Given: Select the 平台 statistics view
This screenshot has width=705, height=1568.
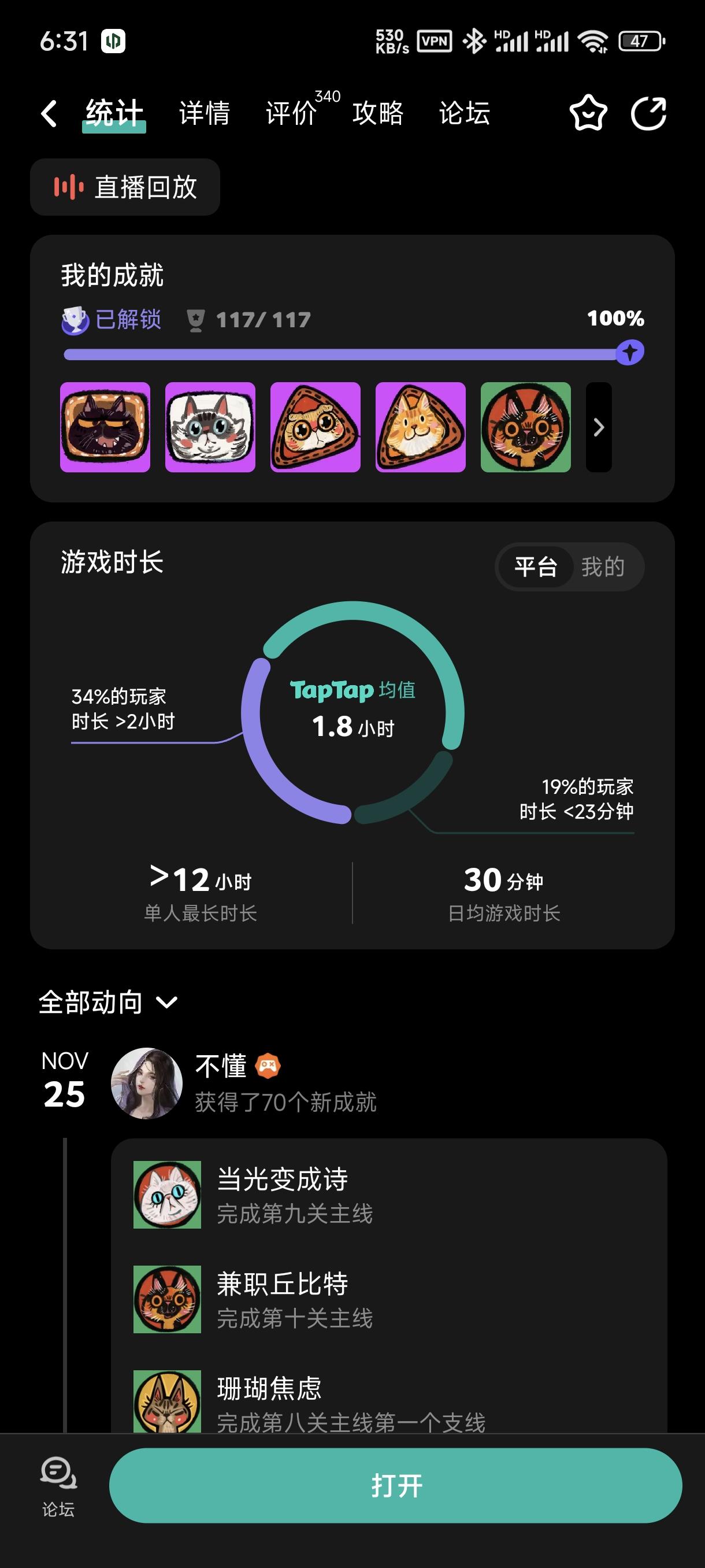Looking at the screenshot, I should tap(535, 567).
